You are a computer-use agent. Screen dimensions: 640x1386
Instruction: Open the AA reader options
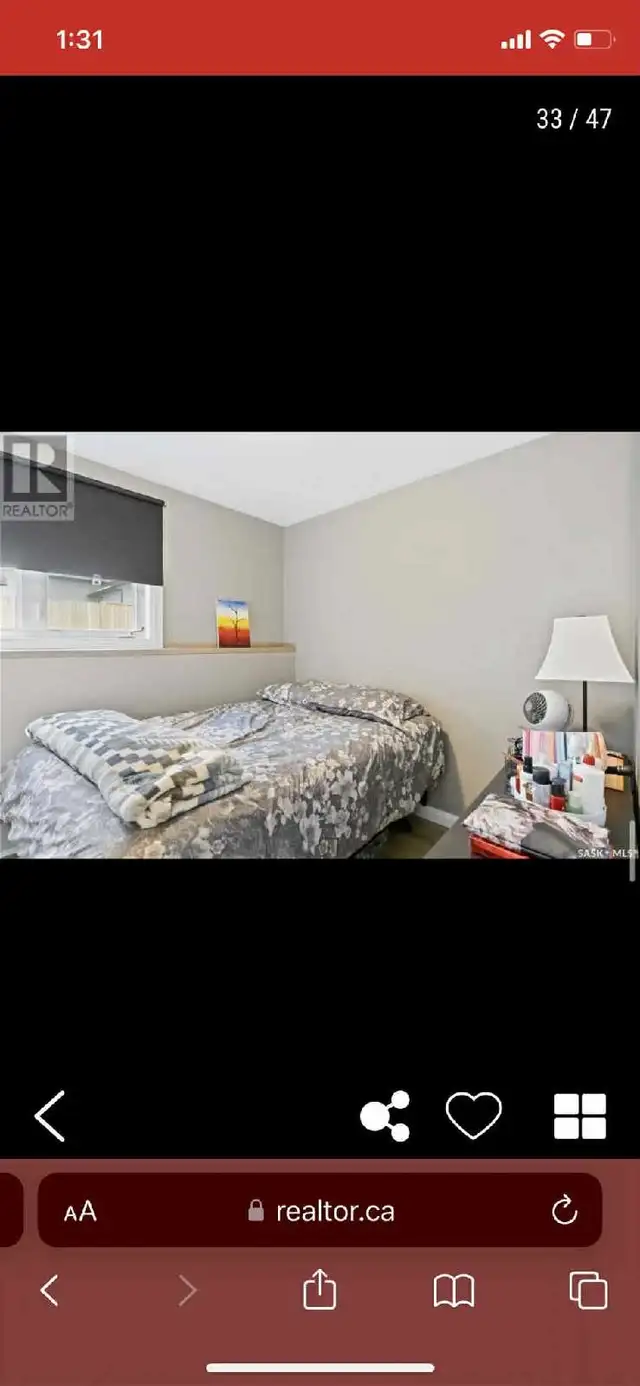point(80,1212)
